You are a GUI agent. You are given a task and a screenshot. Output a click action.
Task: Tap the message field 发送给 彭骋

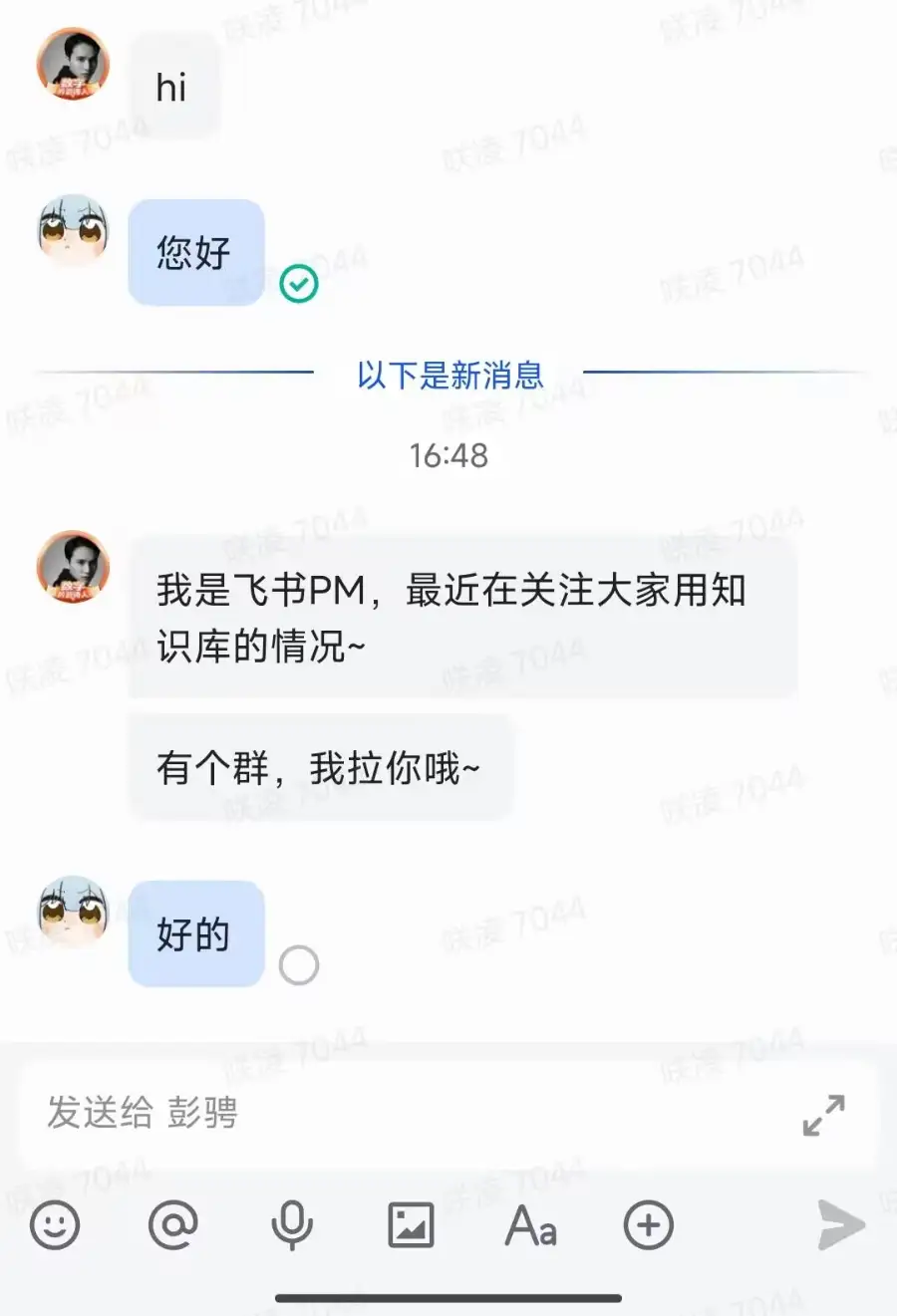pyautogui.click(x=399, y=1113)
